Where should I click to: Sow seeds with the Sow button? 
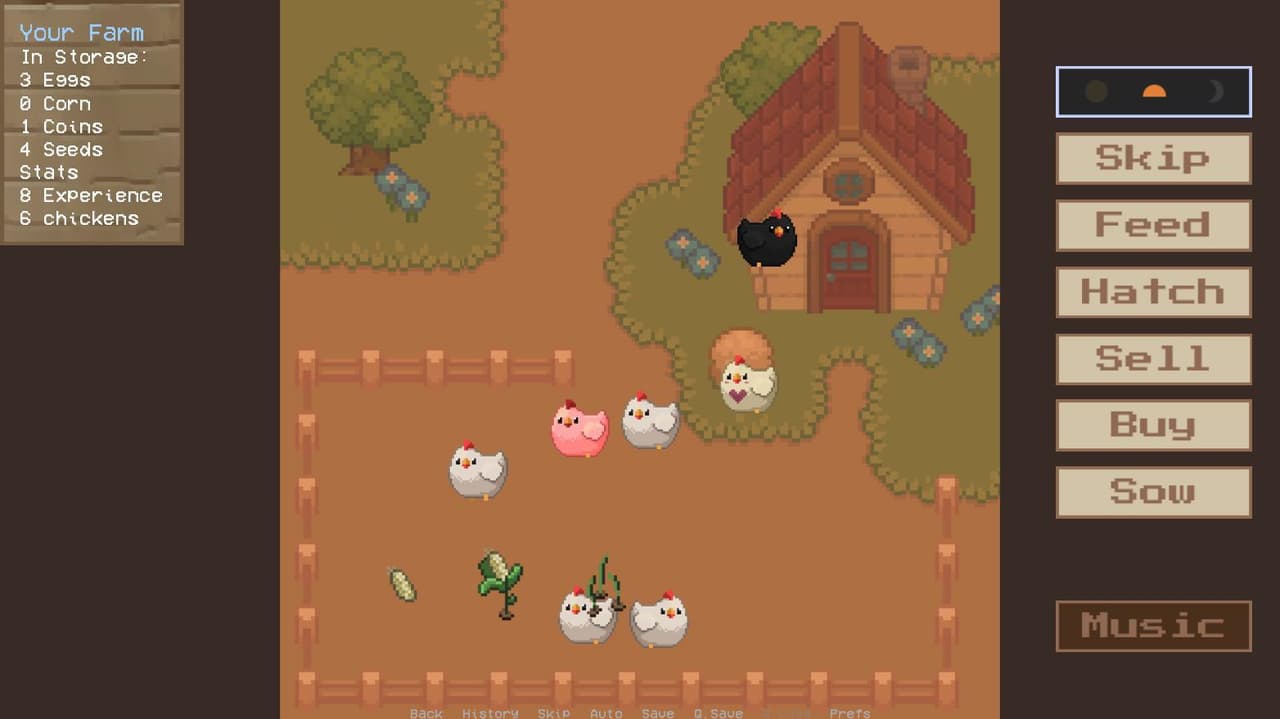coord(1153,492)
